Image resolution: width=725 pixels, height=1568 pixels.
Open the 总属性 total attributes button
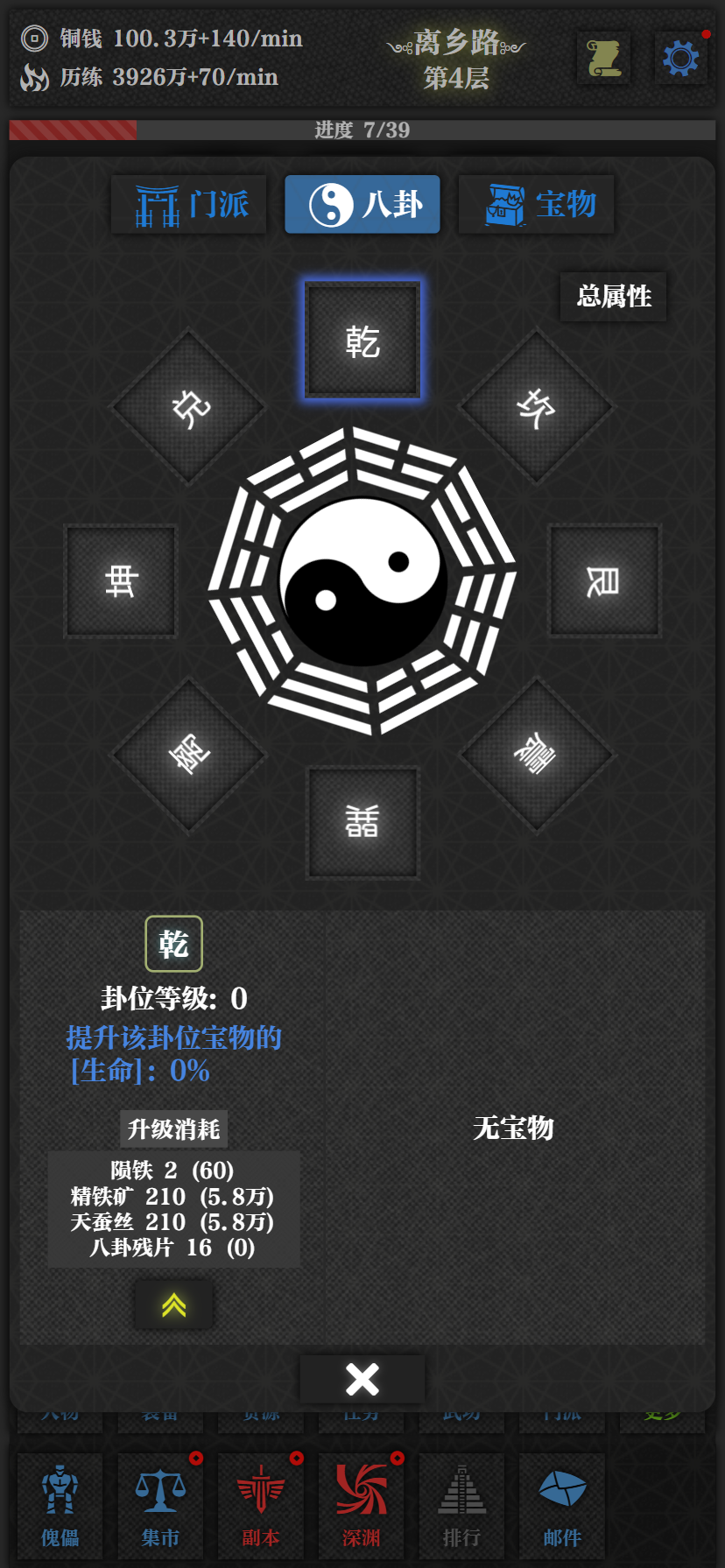[x=613, y=297]
